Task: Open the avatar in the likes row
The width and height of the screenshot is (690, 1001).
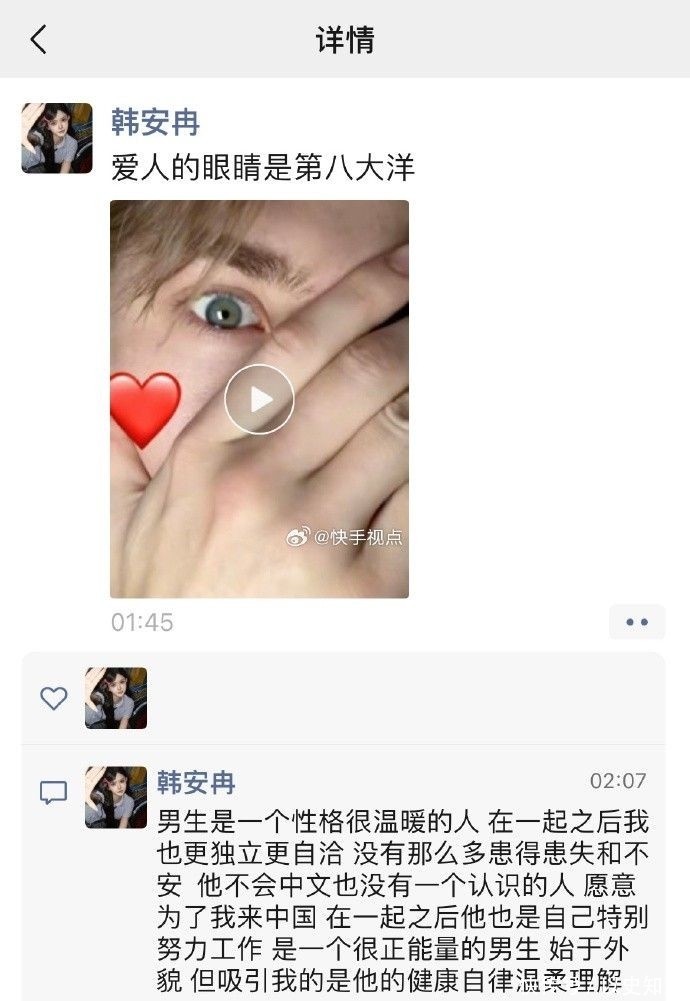Action: pos(116,698)
